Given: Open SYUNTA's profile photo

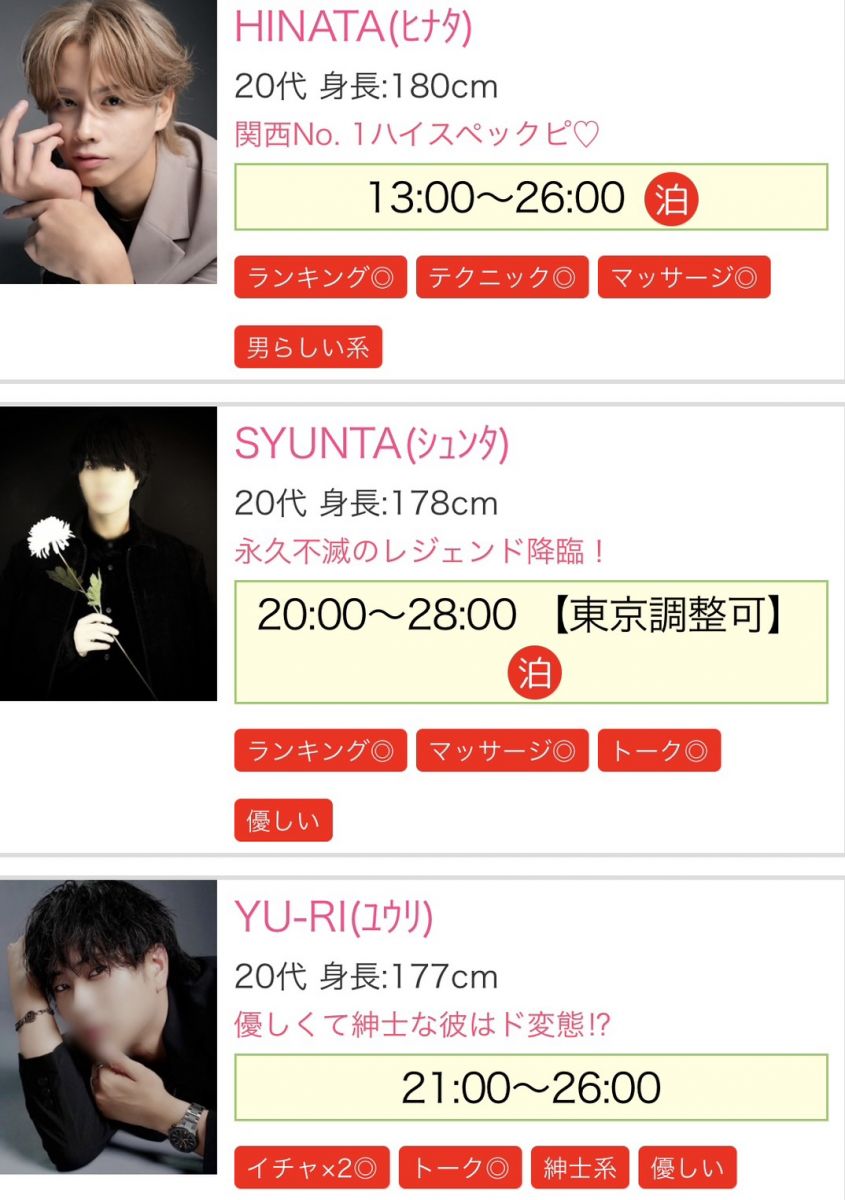Looking at the screenshot, I should tap(108, 553).
